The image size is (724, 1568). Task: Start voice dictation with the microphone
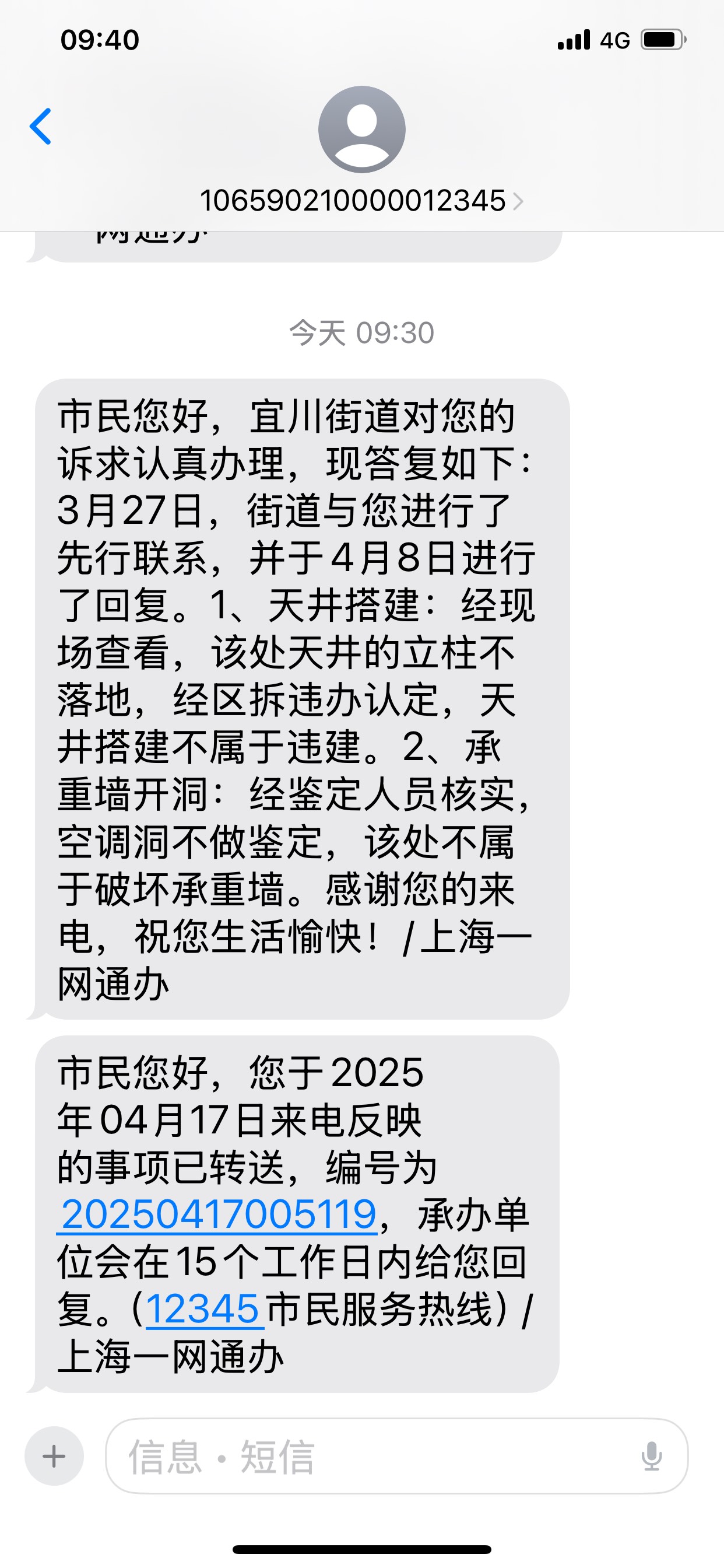[651, 1456]
